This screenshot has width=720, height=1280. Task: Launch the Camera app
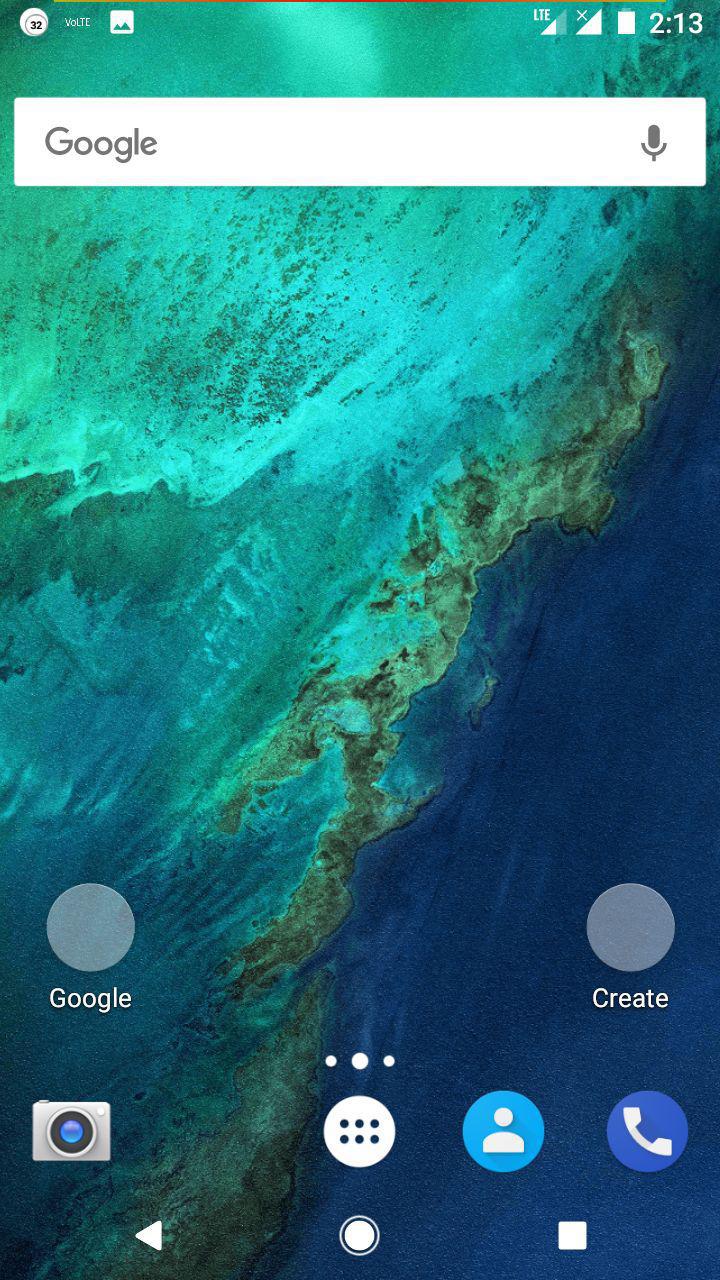click(71, 1131)
